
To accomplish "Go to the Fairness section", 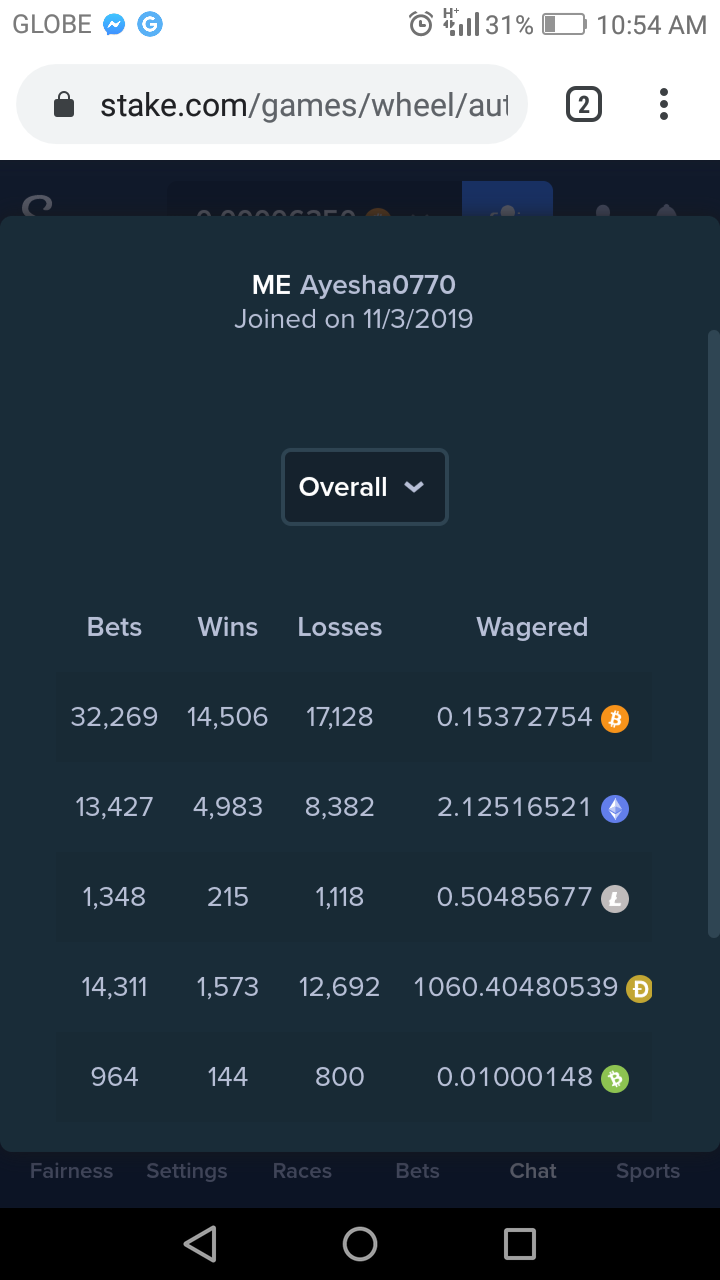I will (71, 1171).
